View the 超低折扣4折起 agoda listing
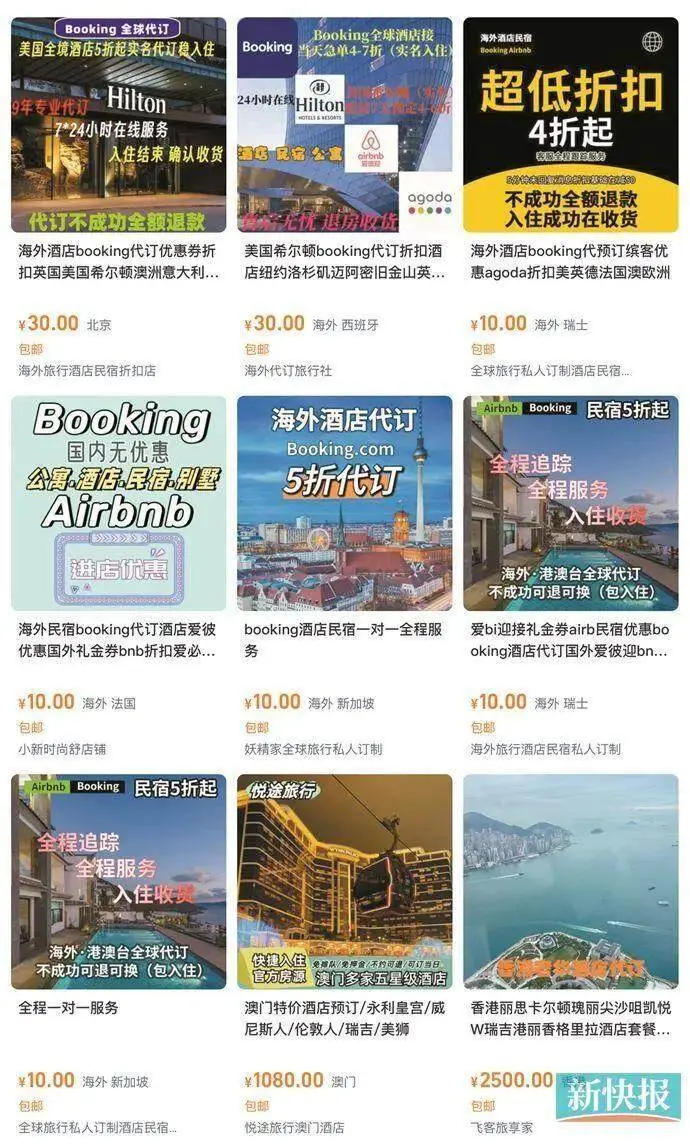Image resolution: width=690 pixels, height=1147 pixels. [570, 125]
